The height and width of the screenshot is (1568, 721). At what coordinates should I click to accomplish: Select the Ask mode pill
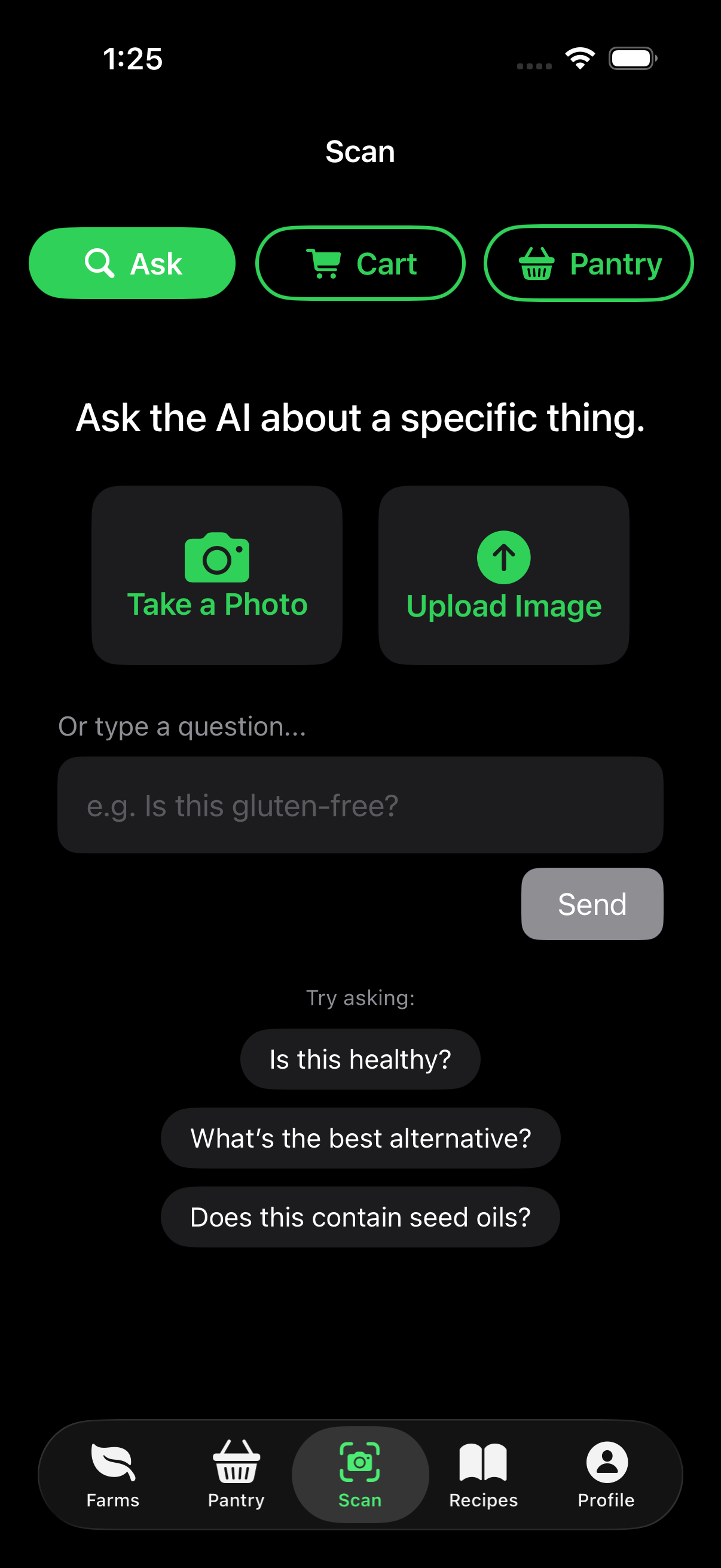point(132,263)
